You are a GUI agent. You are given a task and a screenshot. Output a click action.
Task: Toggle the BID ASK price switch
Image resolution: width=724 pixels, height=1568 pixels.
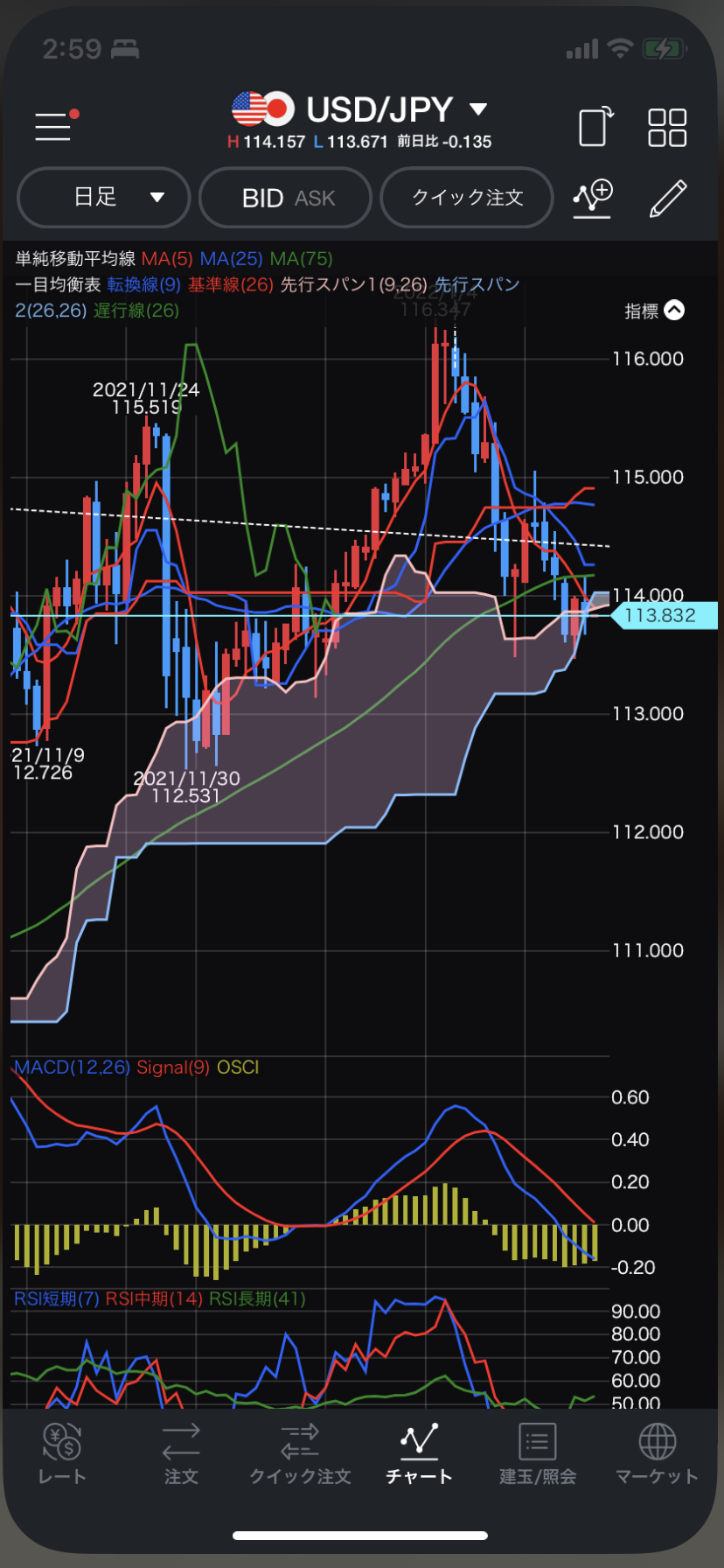click(x=286, y=199)
